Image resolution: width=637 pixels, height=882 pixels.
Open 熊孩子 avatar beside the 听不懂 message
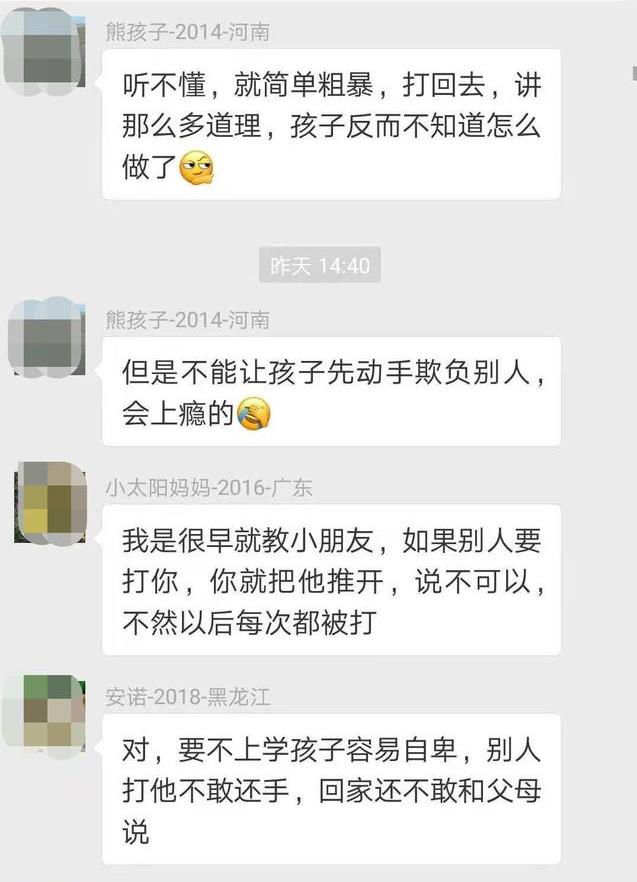tap(46, 48)
